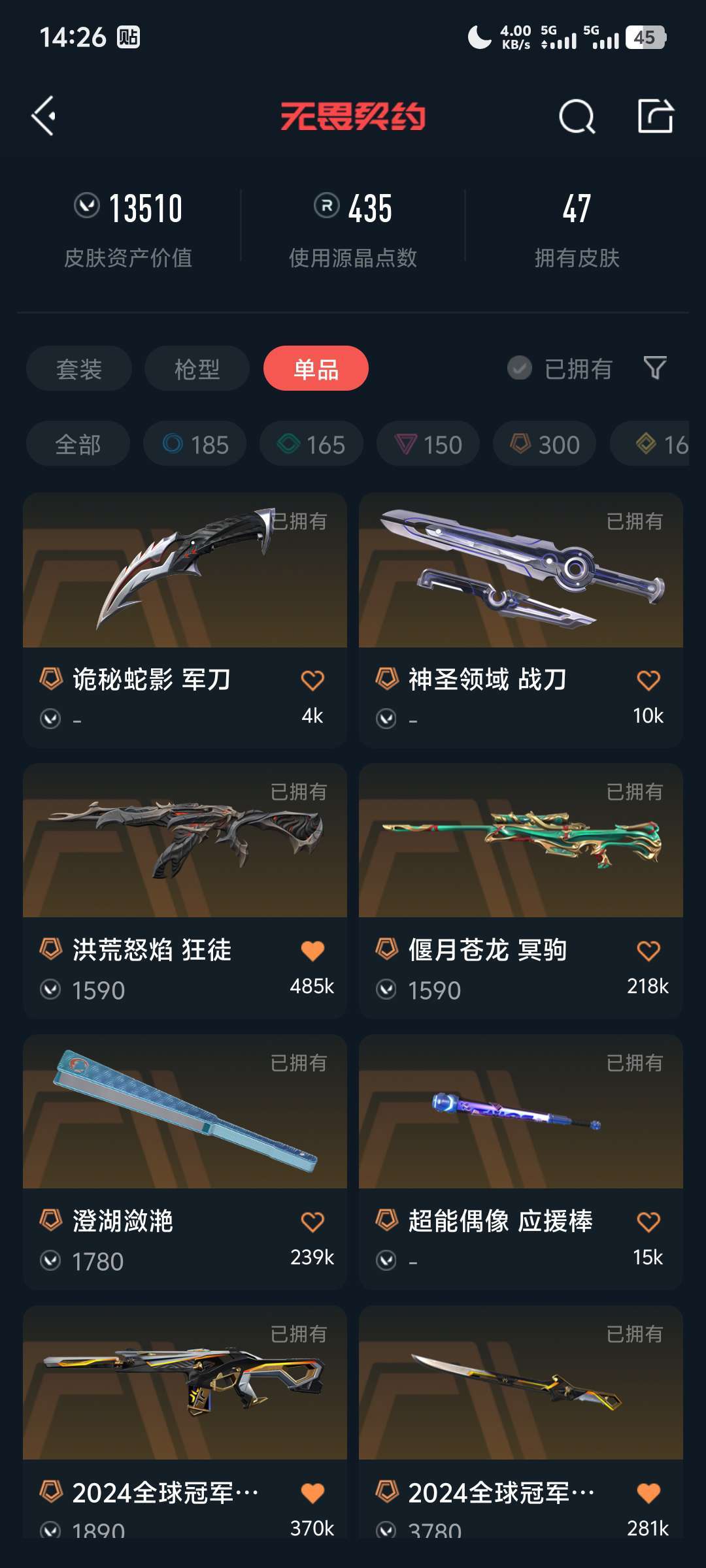Filter skins by the 165 tier chip
Viewport: 706px width, 1568px height.
[311, 444]
